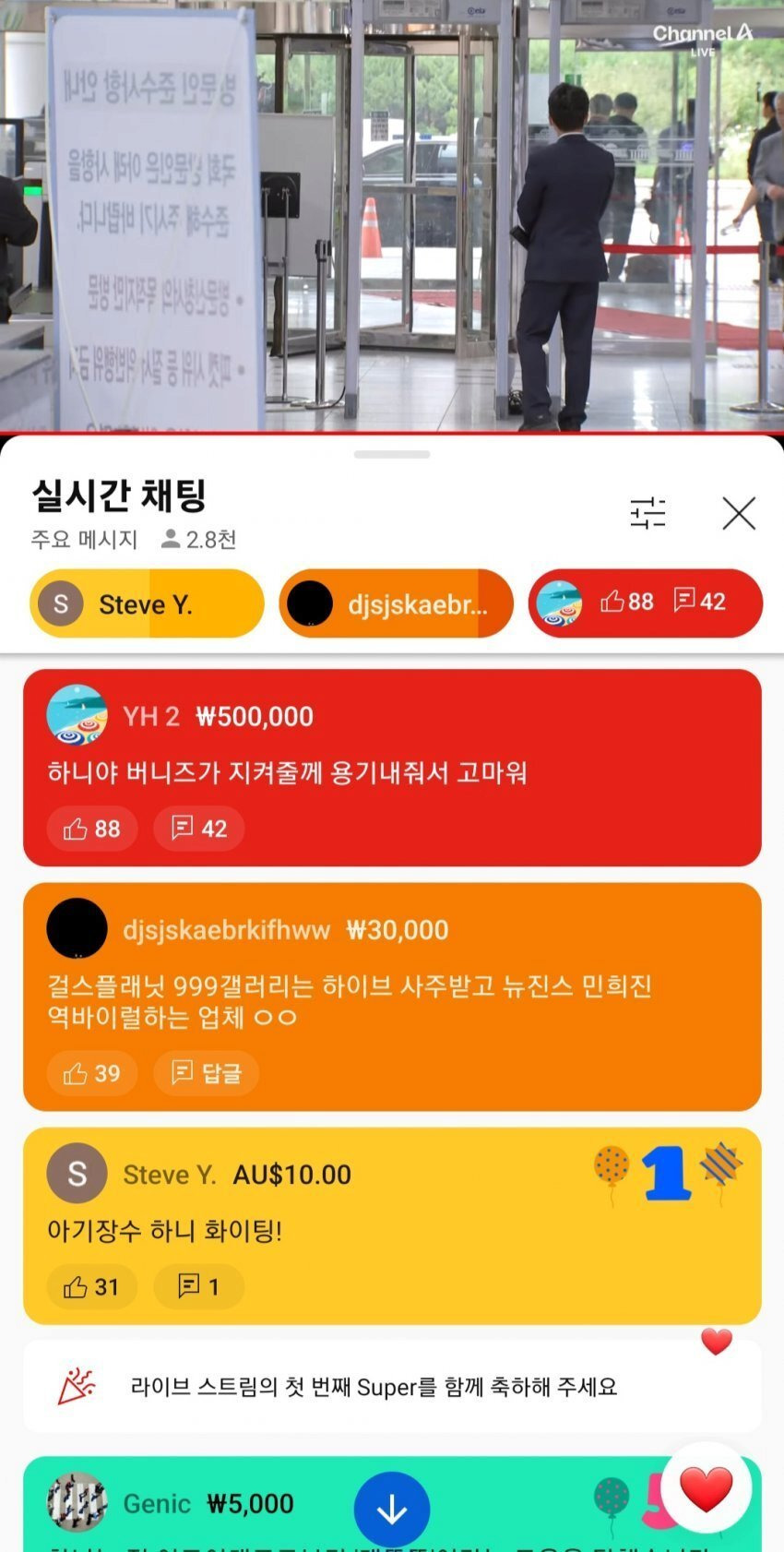View 42 replies on YH 2's message
The height and width of the screenshot is (1552, 784).
pos(198,829)
